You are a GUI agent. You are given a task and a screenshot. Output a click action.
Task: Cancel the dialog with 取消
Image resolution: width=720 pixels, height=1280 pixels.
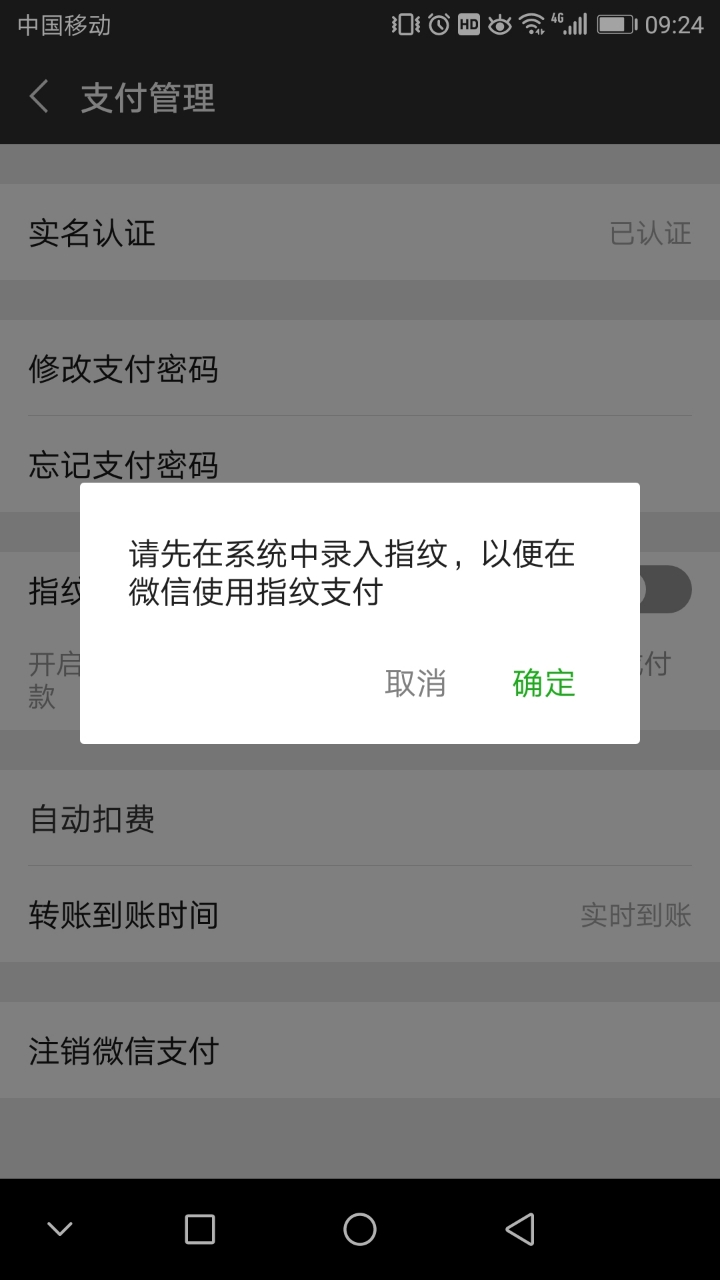click(415, 683)
